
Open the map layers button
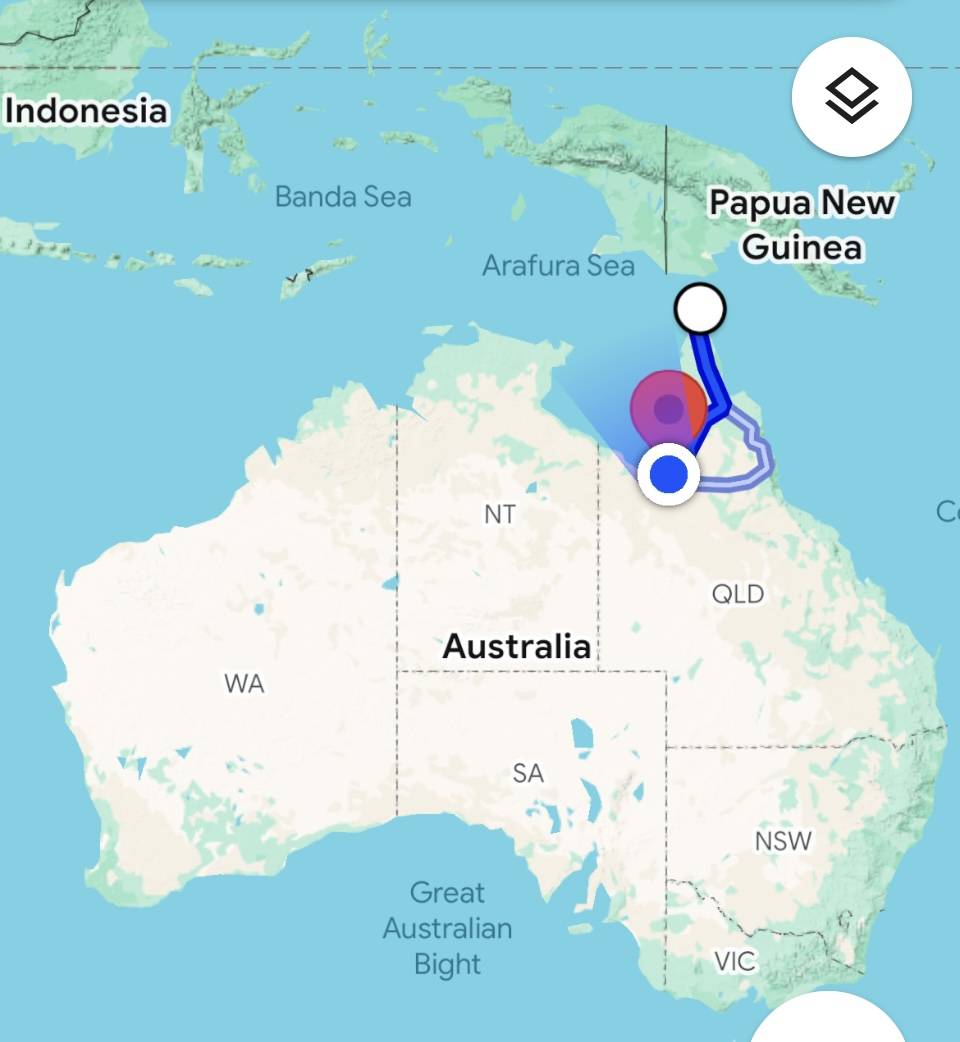click(851, 97)
